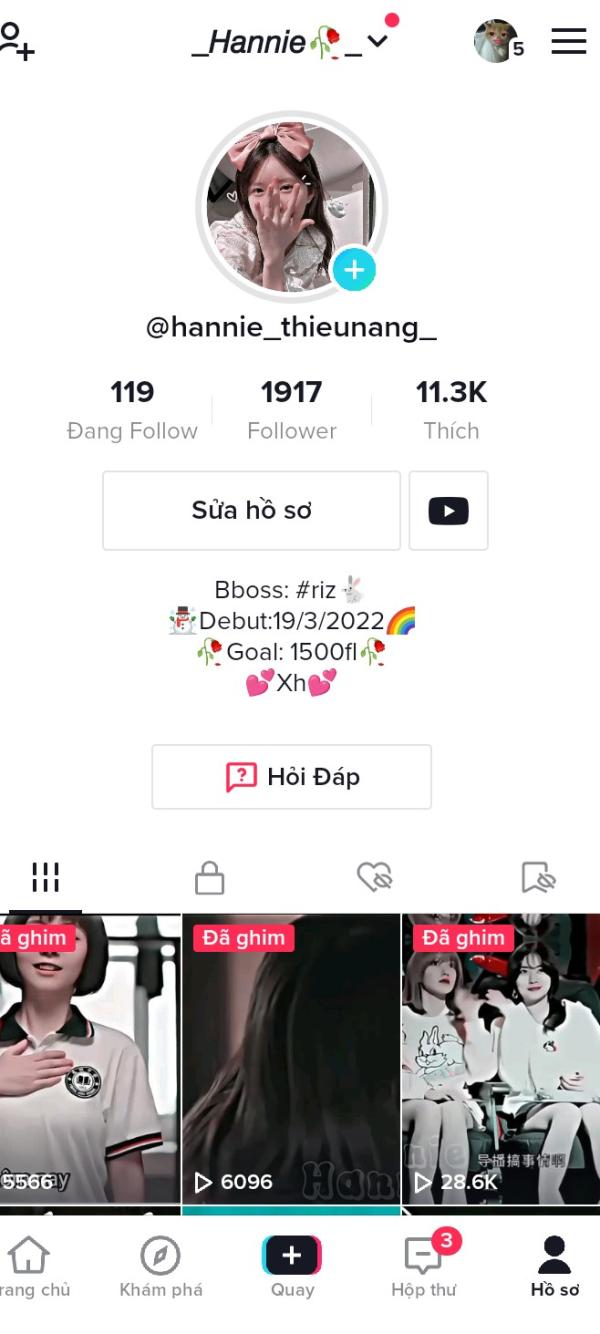
Task: Switch to the saved bookmarks tab
Action: 538,878
